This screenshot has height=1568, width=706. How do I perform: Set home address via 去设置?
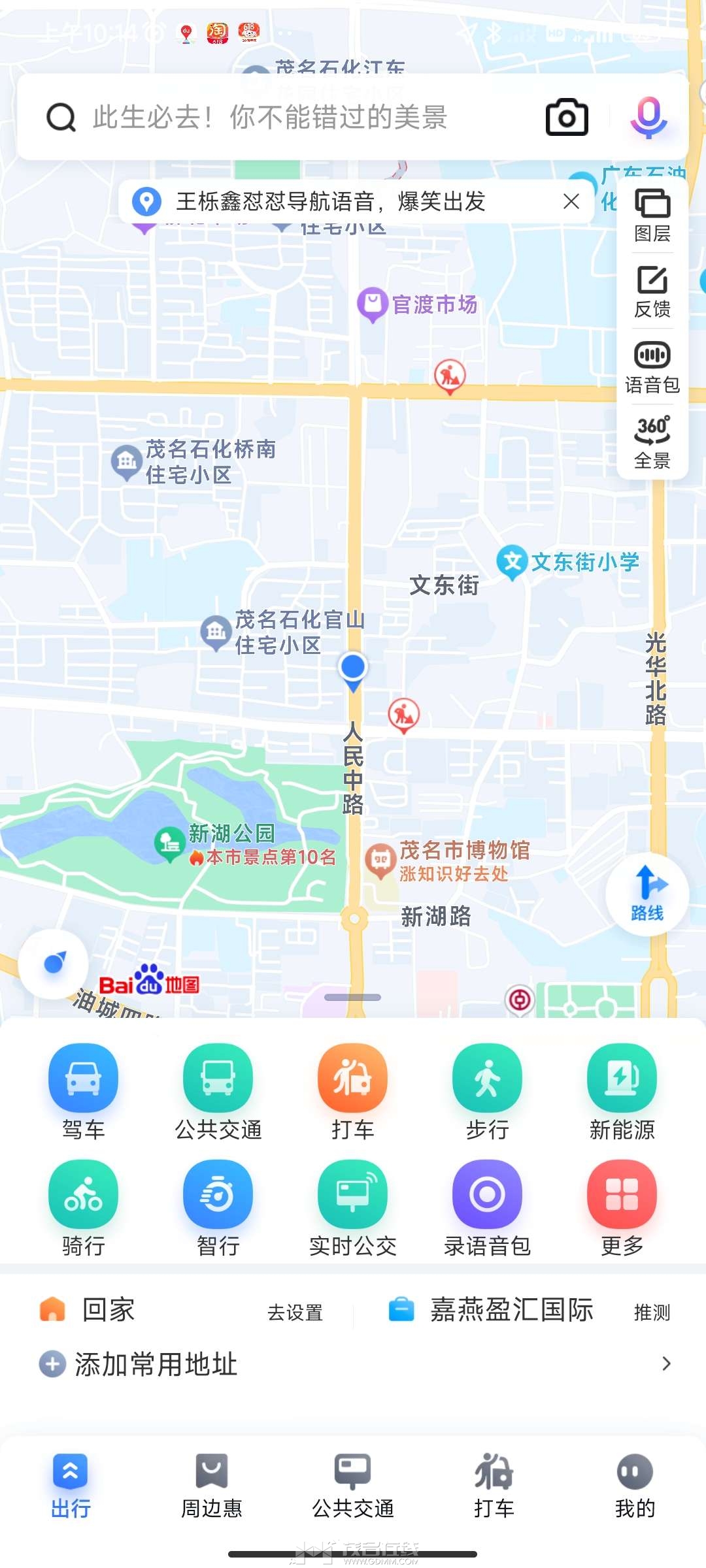[295, 1313]
